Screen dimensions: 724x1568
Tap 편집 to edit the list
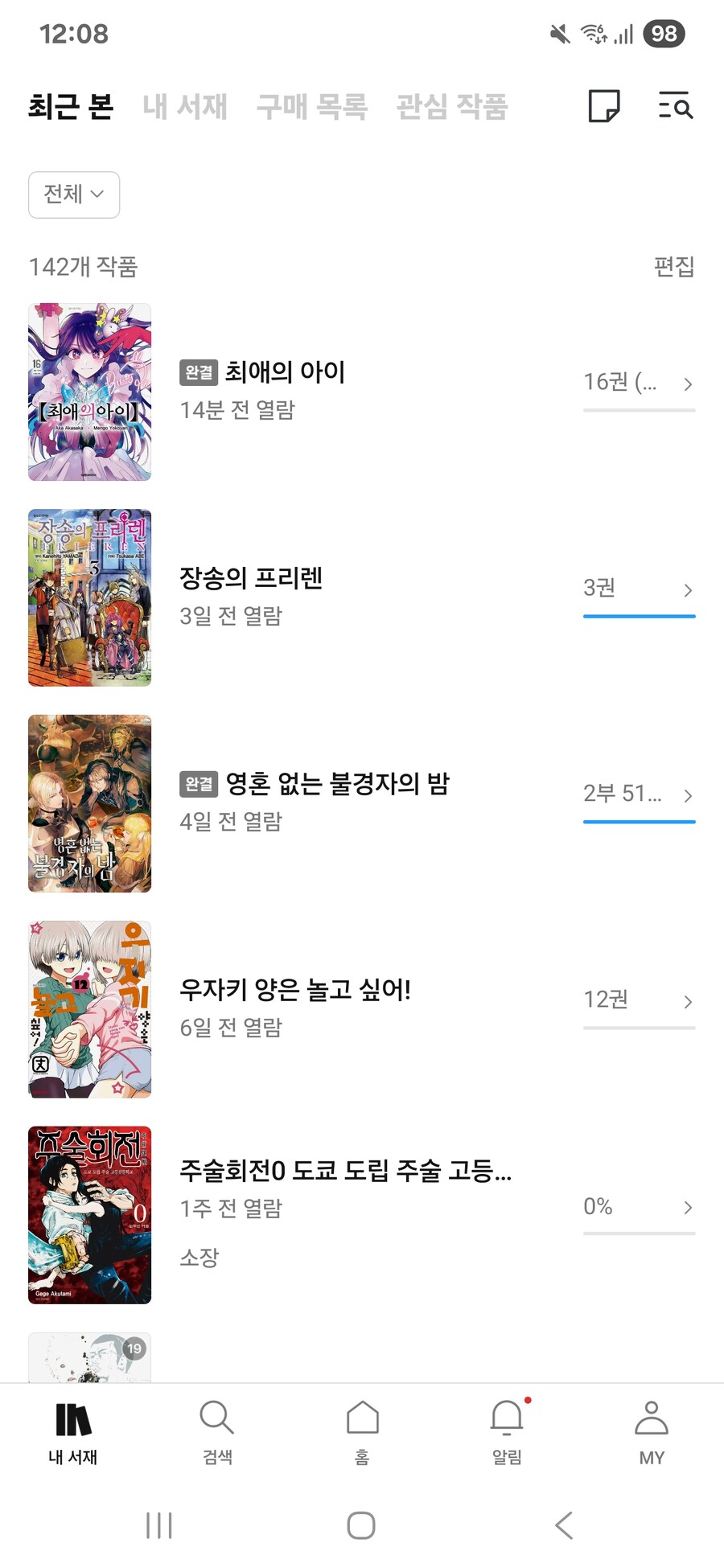coord(673,266)
